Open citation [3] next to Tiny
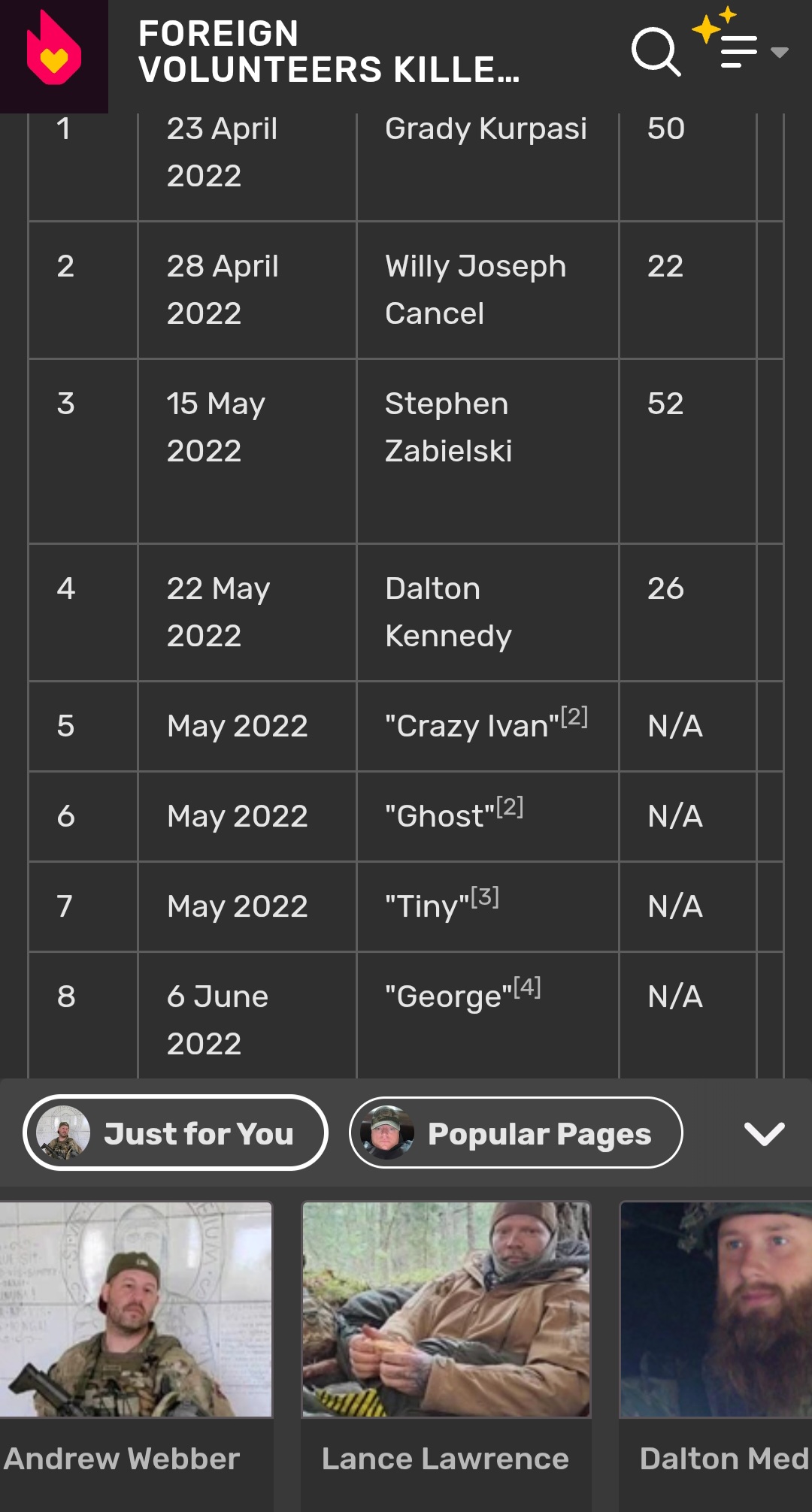Viewport: 812px width, 1512px height. (x=485, y=897)
